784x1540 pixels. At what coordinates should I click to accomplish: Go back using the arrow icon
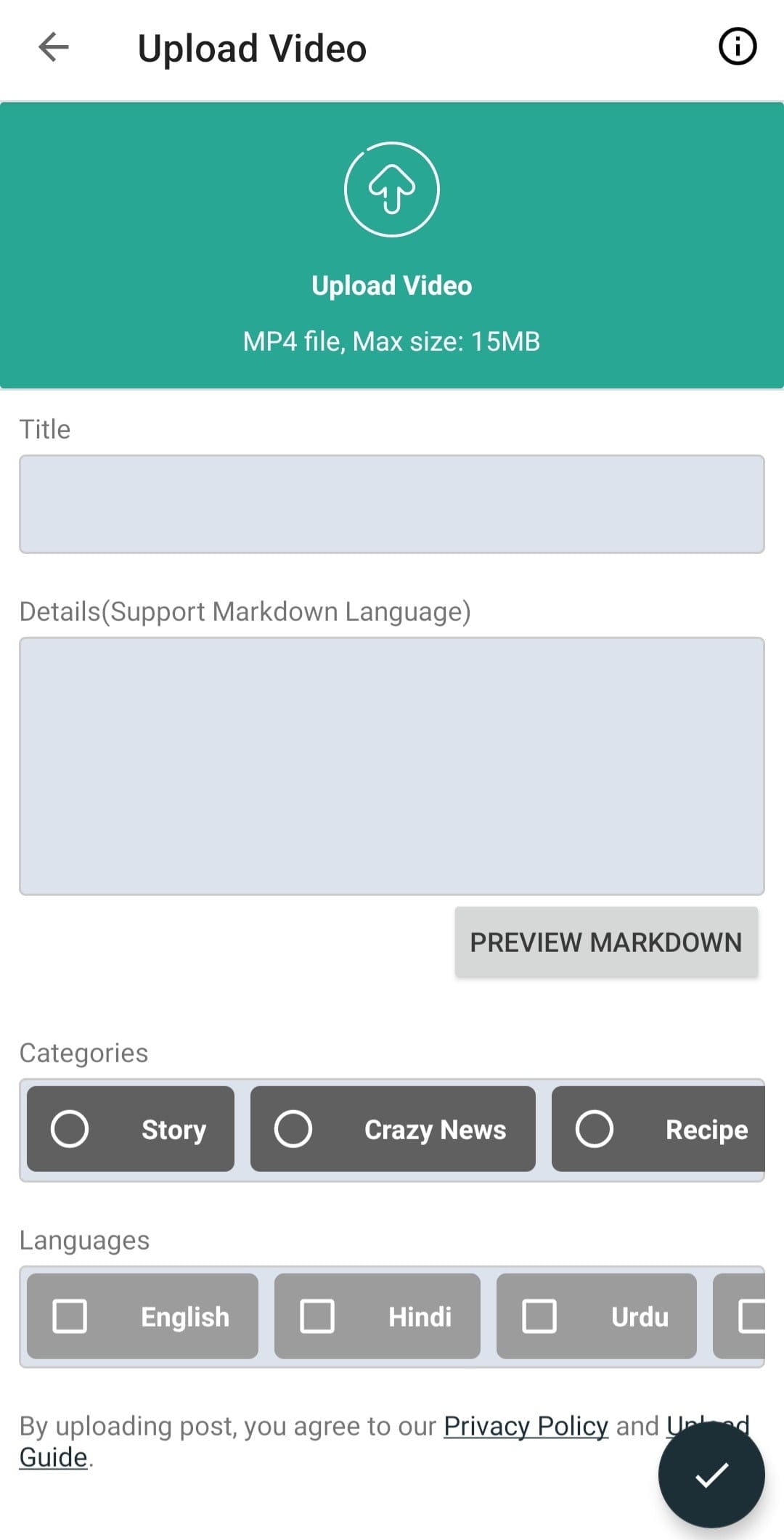point(53,48)
